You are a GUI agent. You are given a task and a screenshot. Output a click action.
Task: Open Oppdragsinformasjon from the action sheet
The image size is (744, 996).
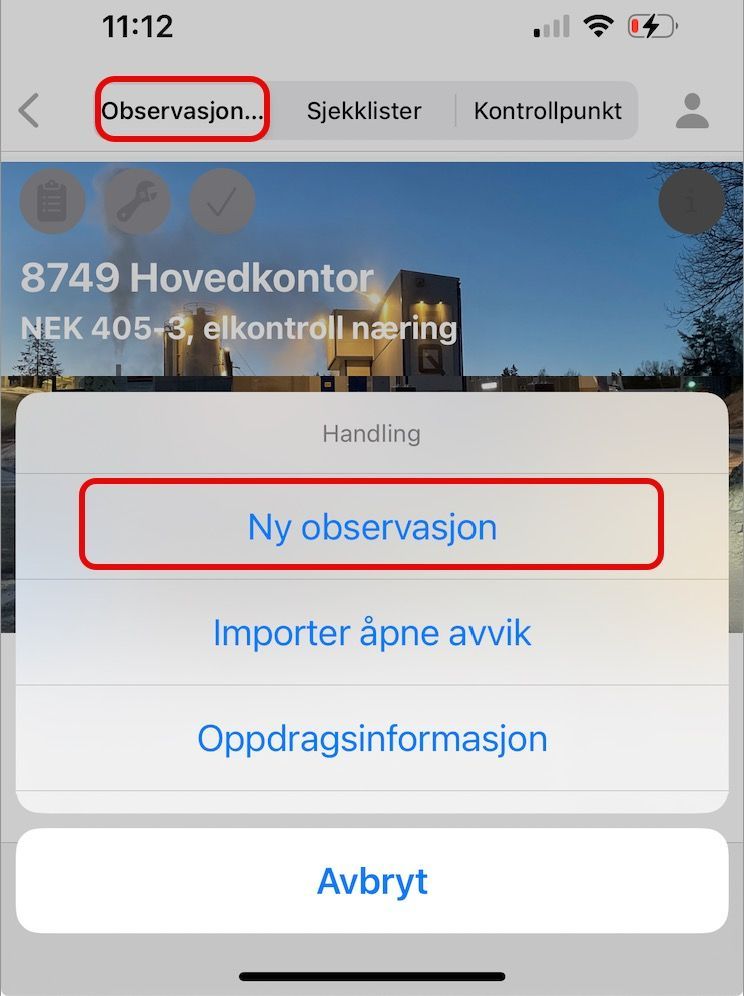pyautogui.click(x=372, y=739)
